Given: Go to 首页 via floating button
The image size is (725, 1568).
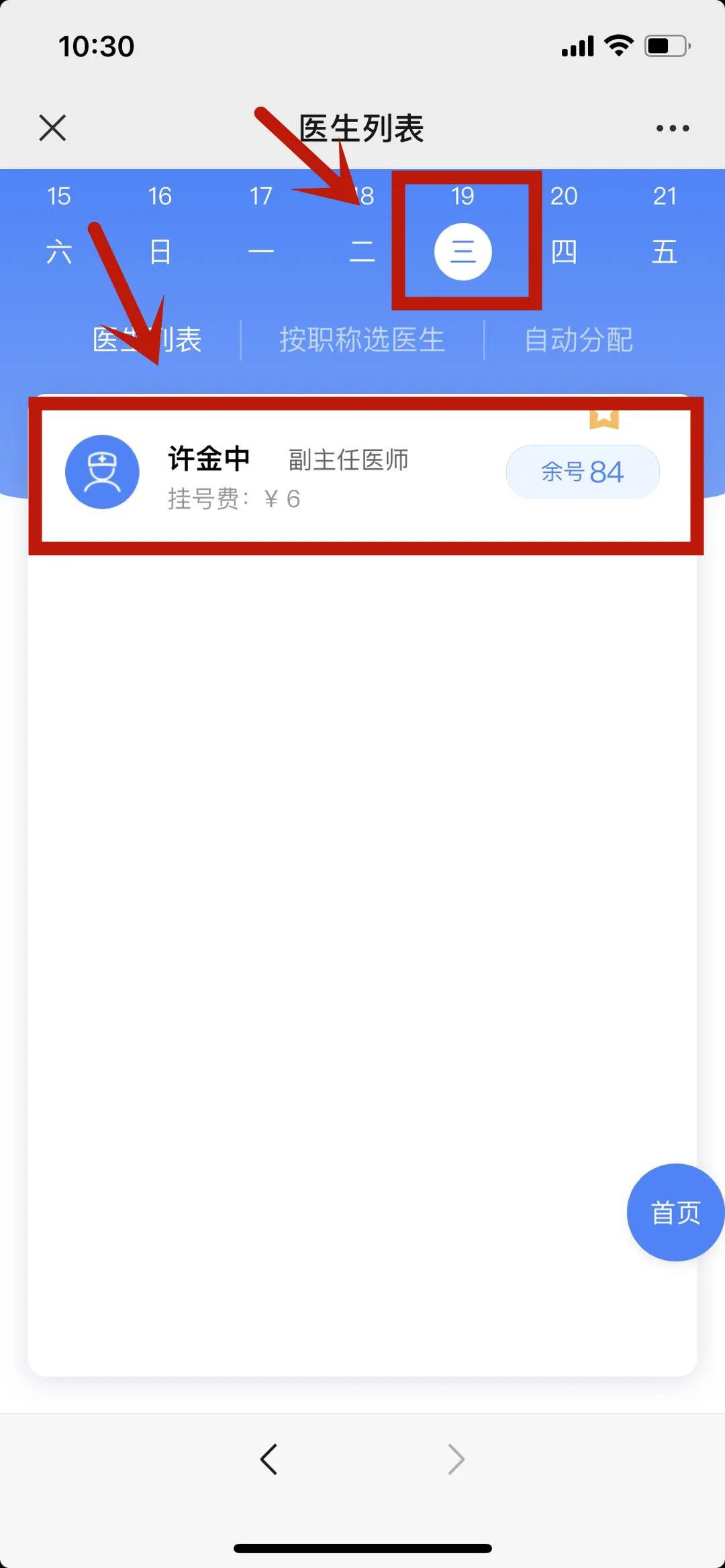Looking at the screenshot, I should [x=675, y=1212].
